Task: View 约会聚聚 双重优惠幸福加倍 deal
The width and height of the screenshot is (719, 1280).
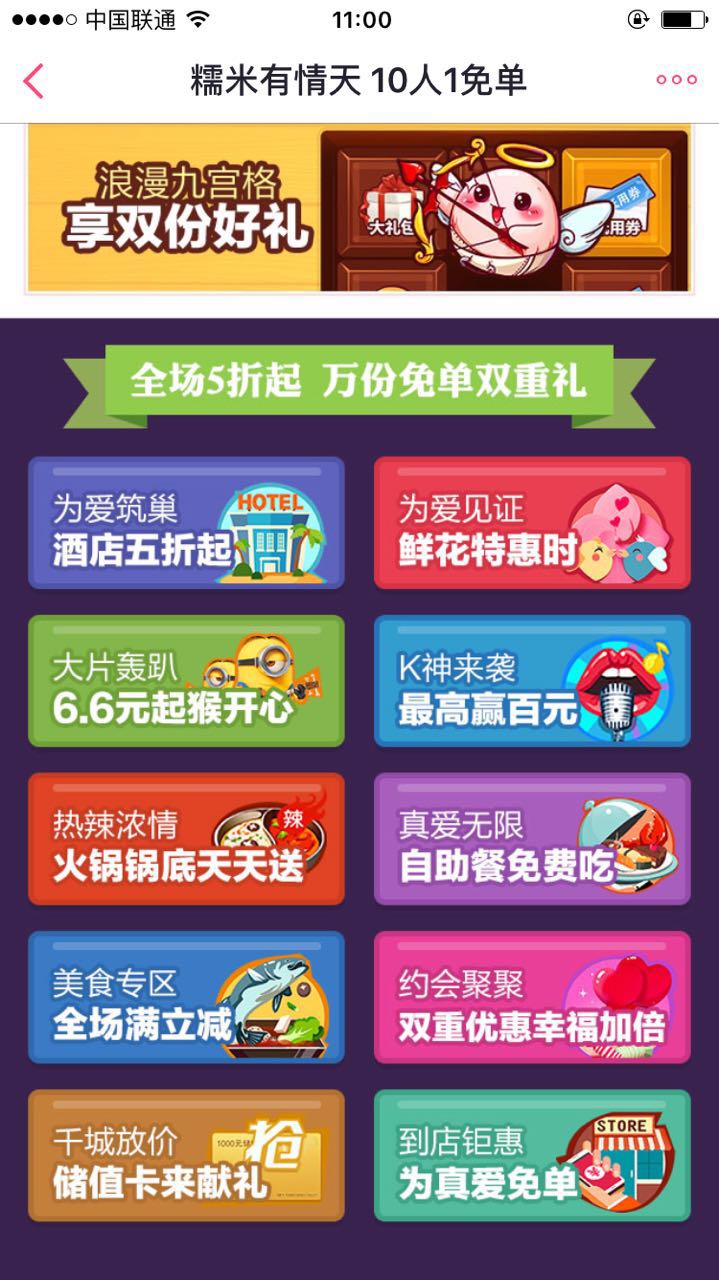Action: coord(532,997)
